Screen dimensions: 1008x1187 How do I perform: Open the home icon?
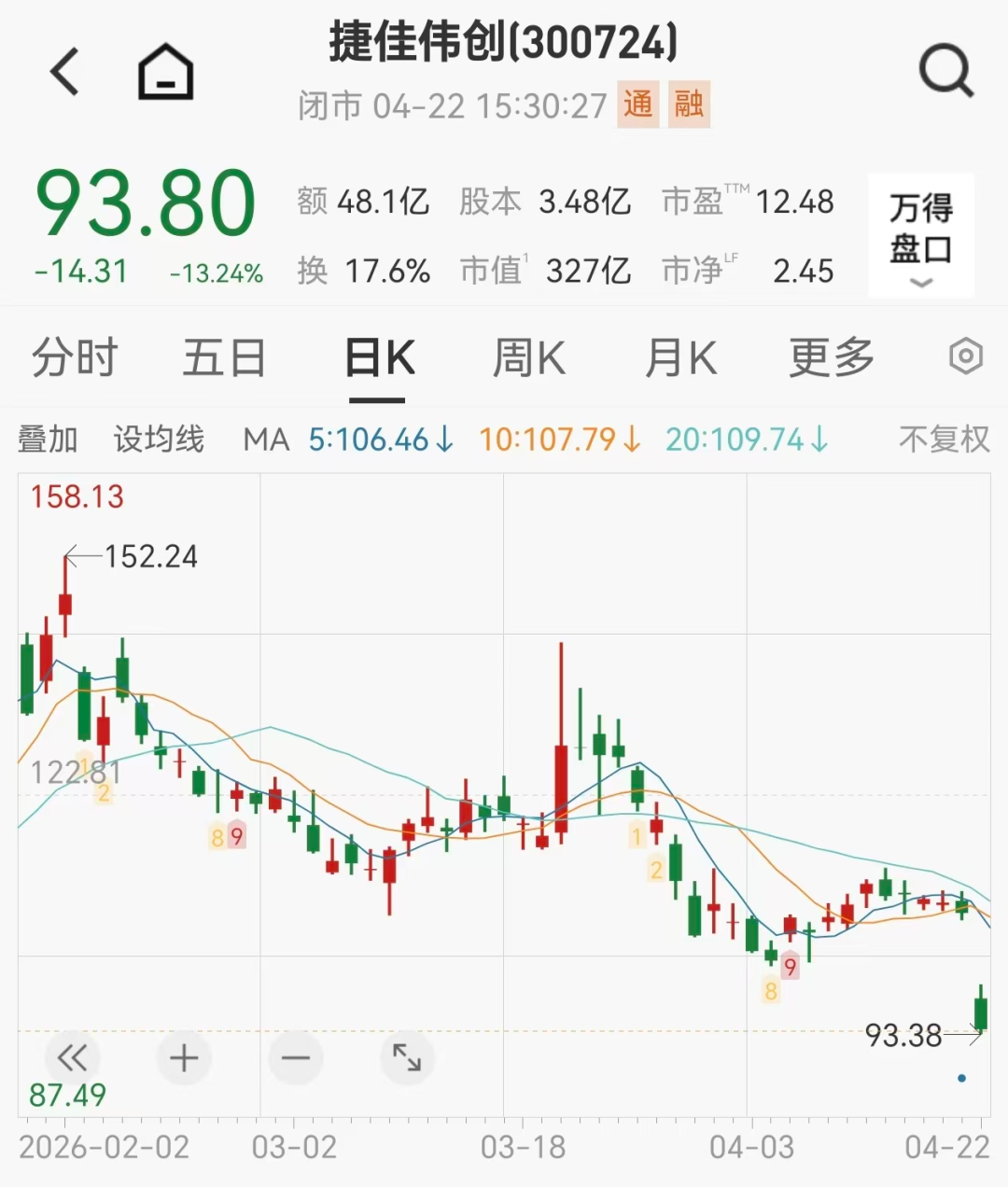(165, 72)
